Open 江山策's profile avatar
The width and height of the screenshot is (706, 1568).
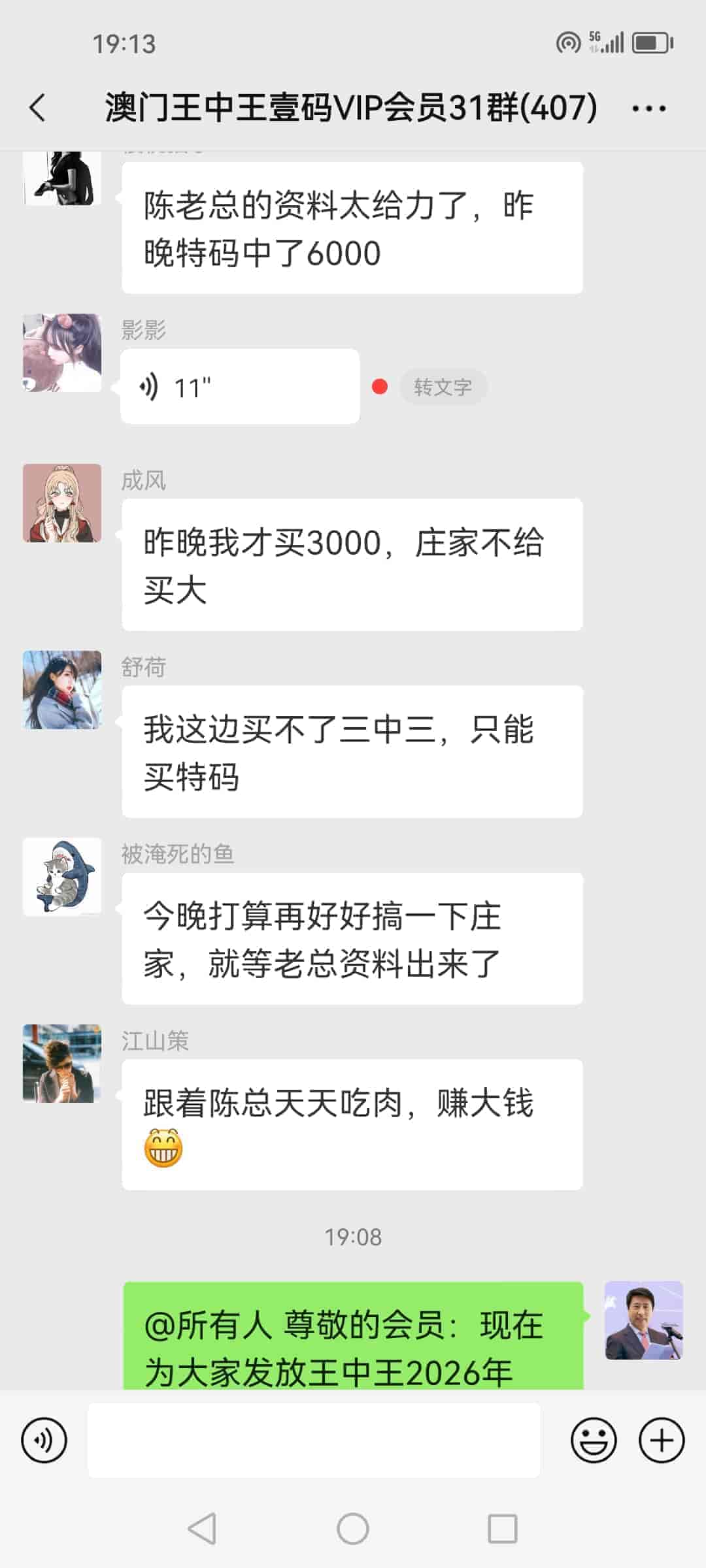click(x=62, y=1064)
